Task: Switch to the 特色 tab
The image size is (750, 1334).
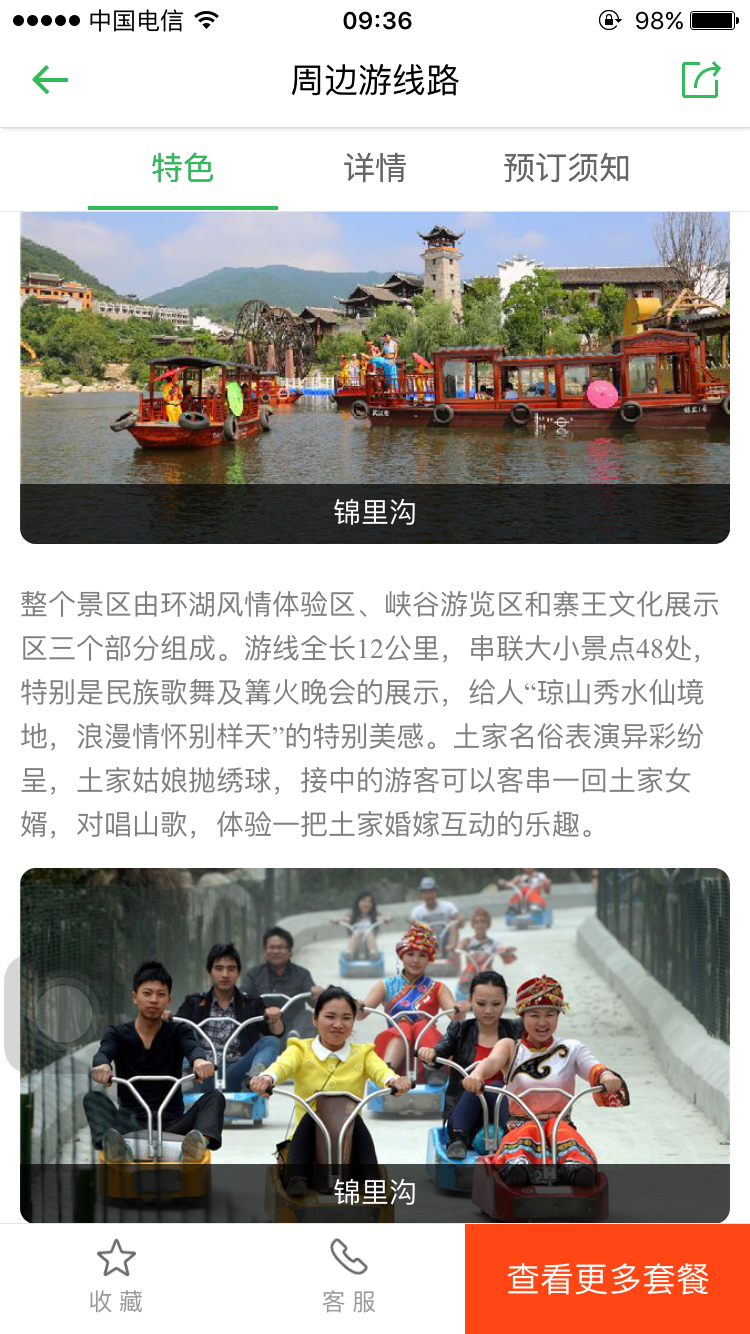Action: coord(183,168)
